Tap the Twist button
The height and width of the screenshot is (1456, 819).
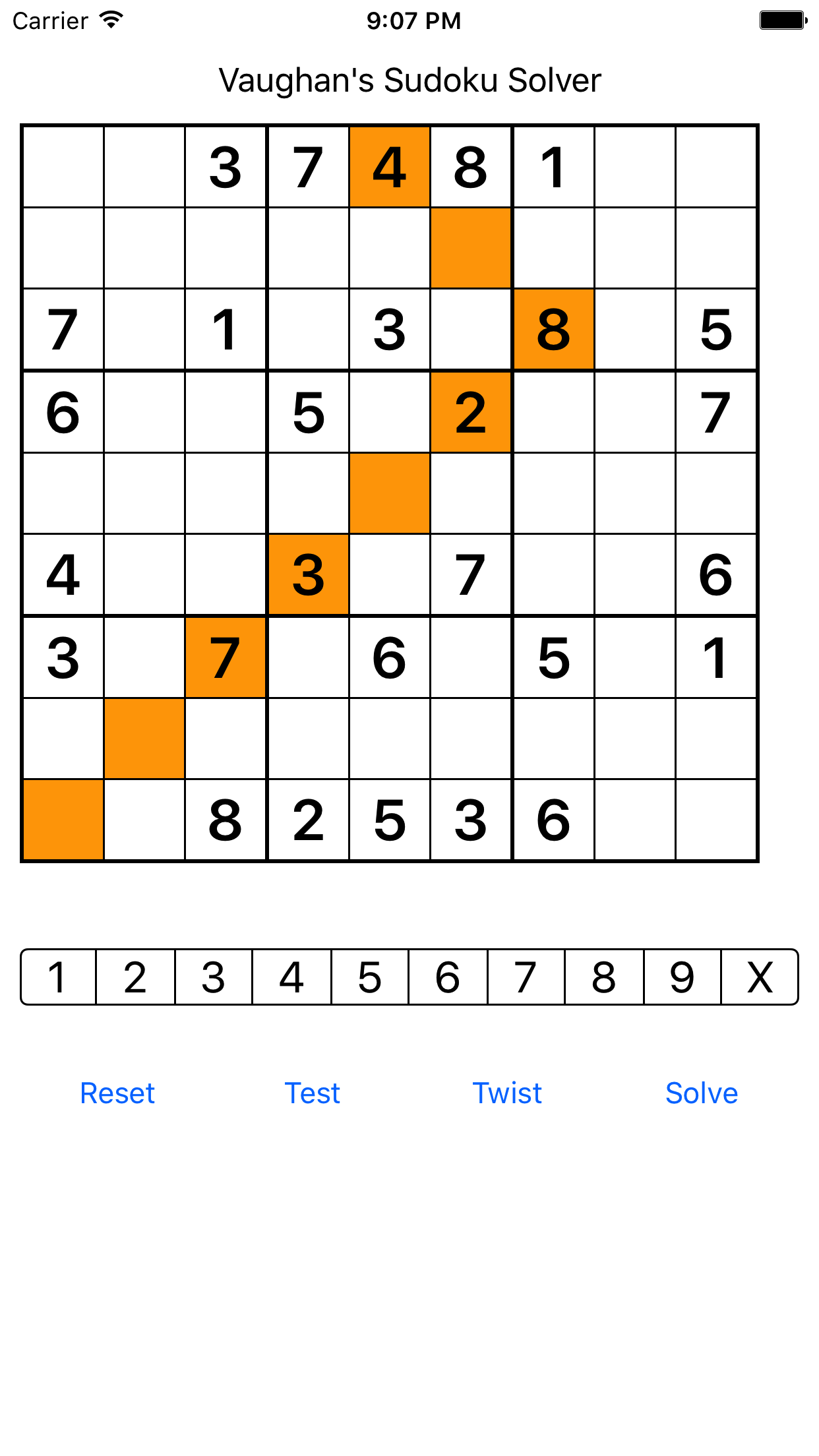point(507,1093)
